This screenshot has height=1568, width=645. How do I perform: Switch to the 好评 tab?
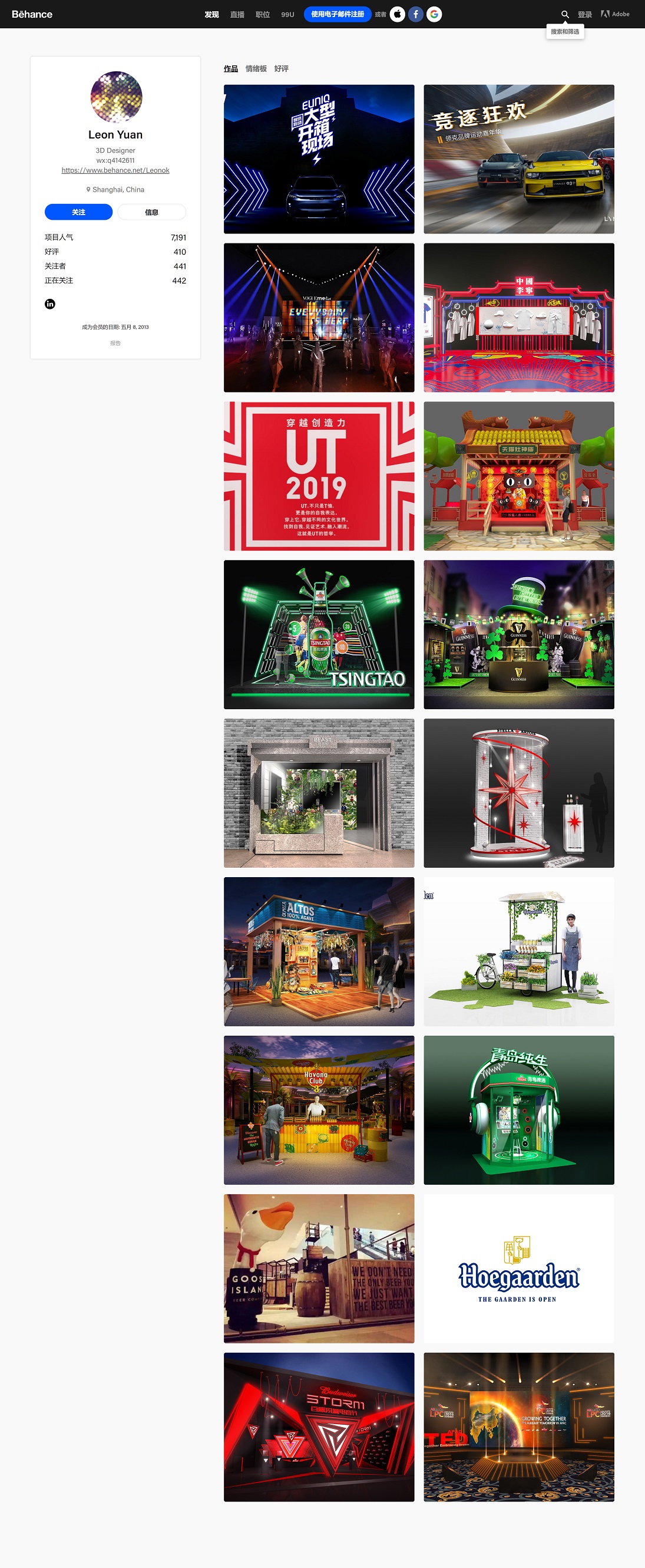coord(281,69)
